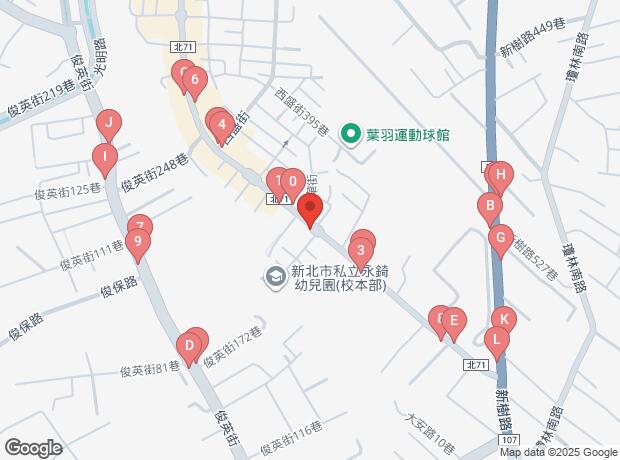Screen dimensions: 620x460
Task: Select the marker labeled 0
Action: (291, 182)
